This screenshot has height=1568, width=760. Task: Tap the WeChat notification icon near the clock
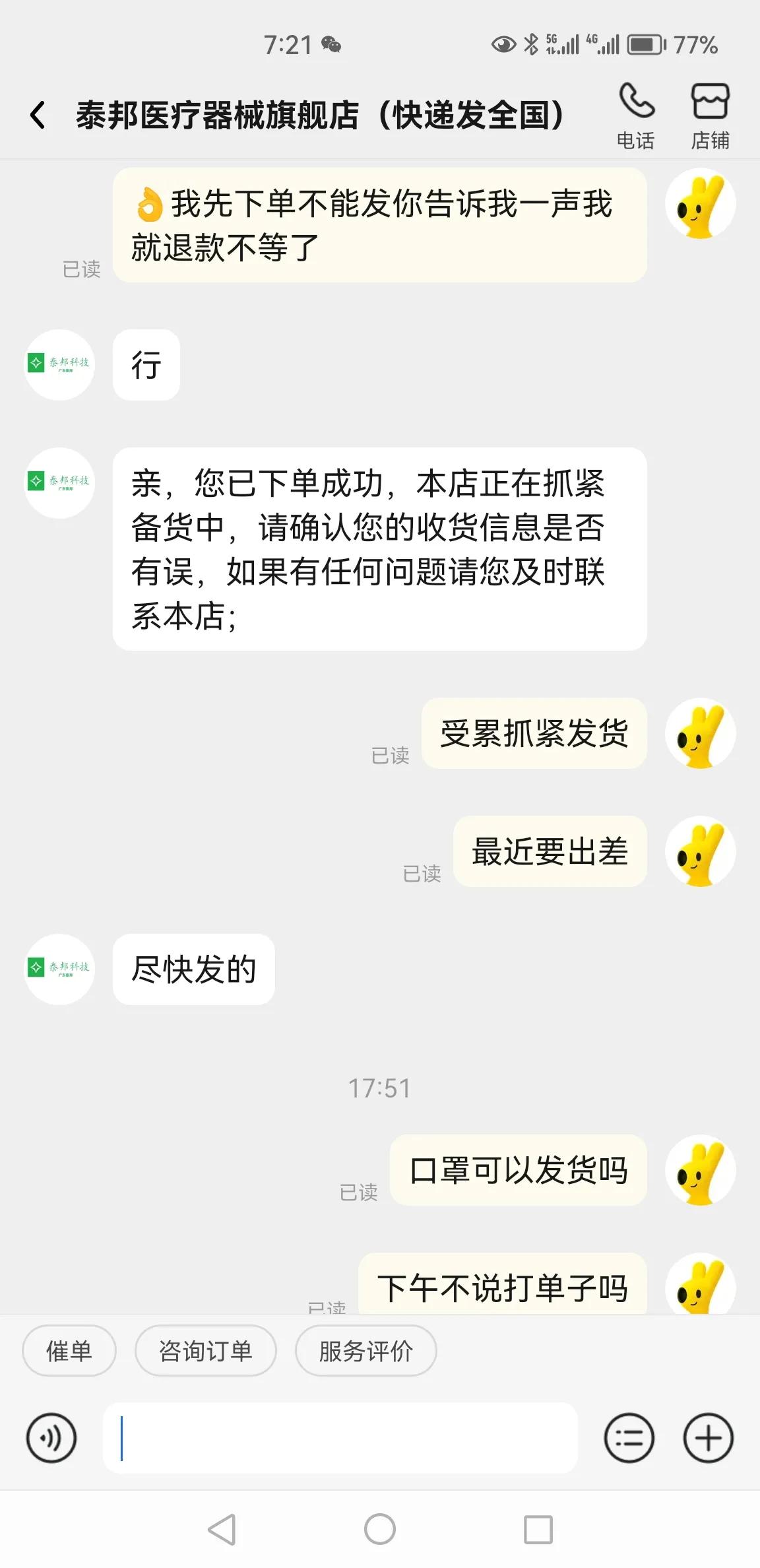click(332, 45)
